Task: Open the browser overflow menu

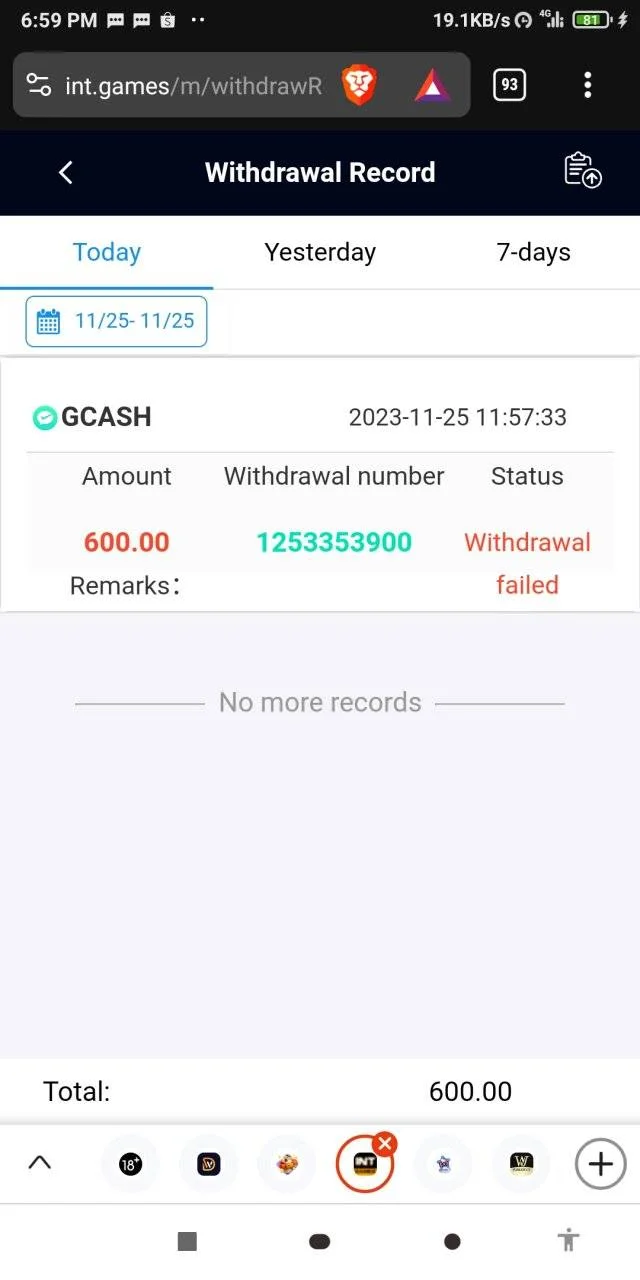Action: (x=588, y=85)
